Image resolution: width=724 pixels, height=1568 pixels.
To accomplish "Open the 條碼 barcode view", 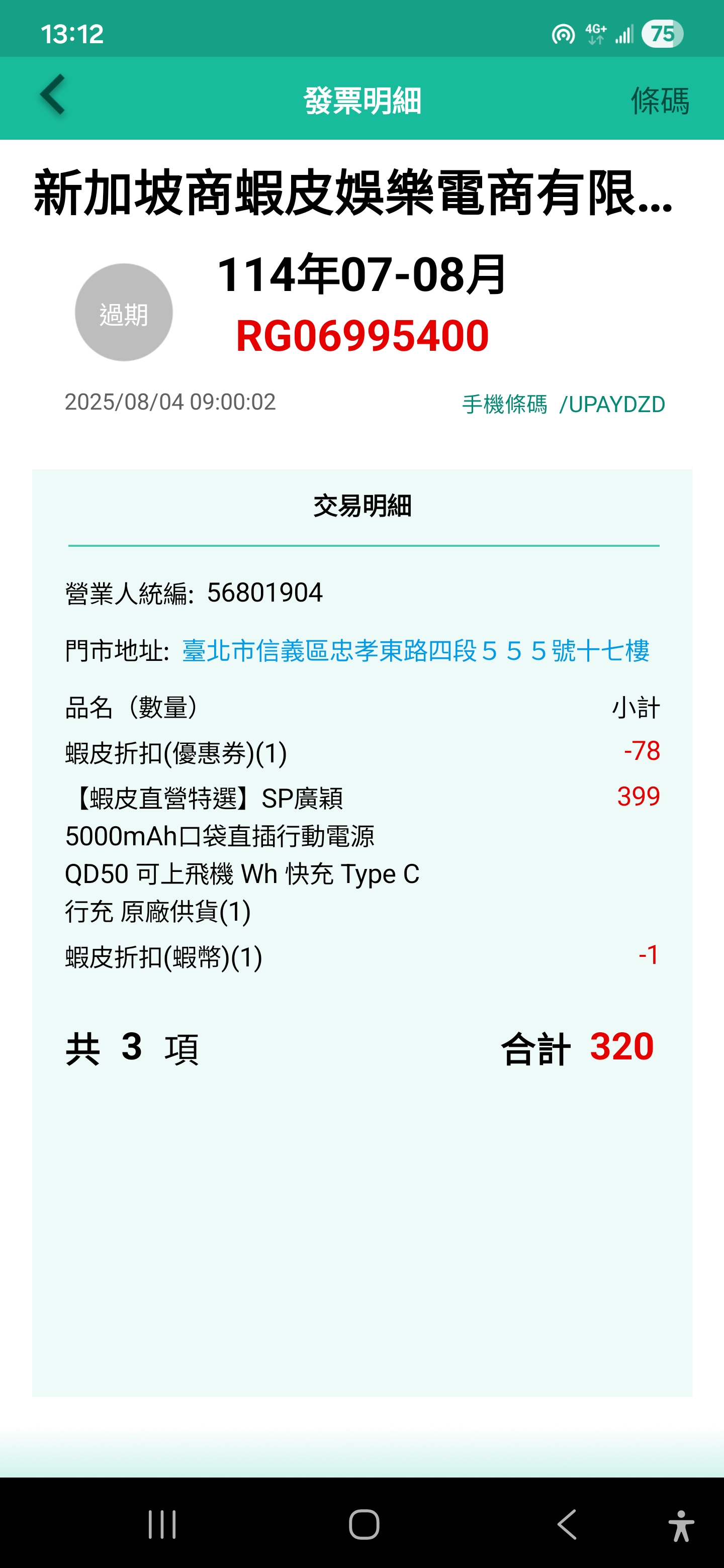I will click(660, 101).
